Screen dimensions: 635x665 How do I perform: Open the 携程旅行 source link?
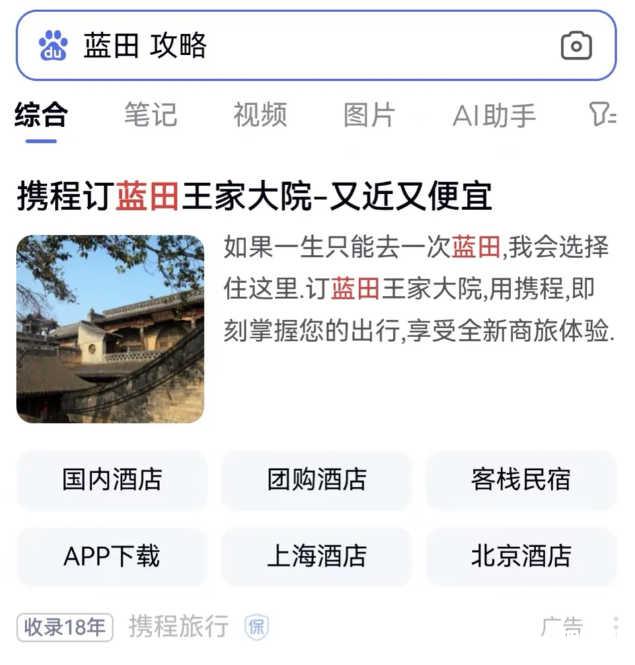point(178,627)
